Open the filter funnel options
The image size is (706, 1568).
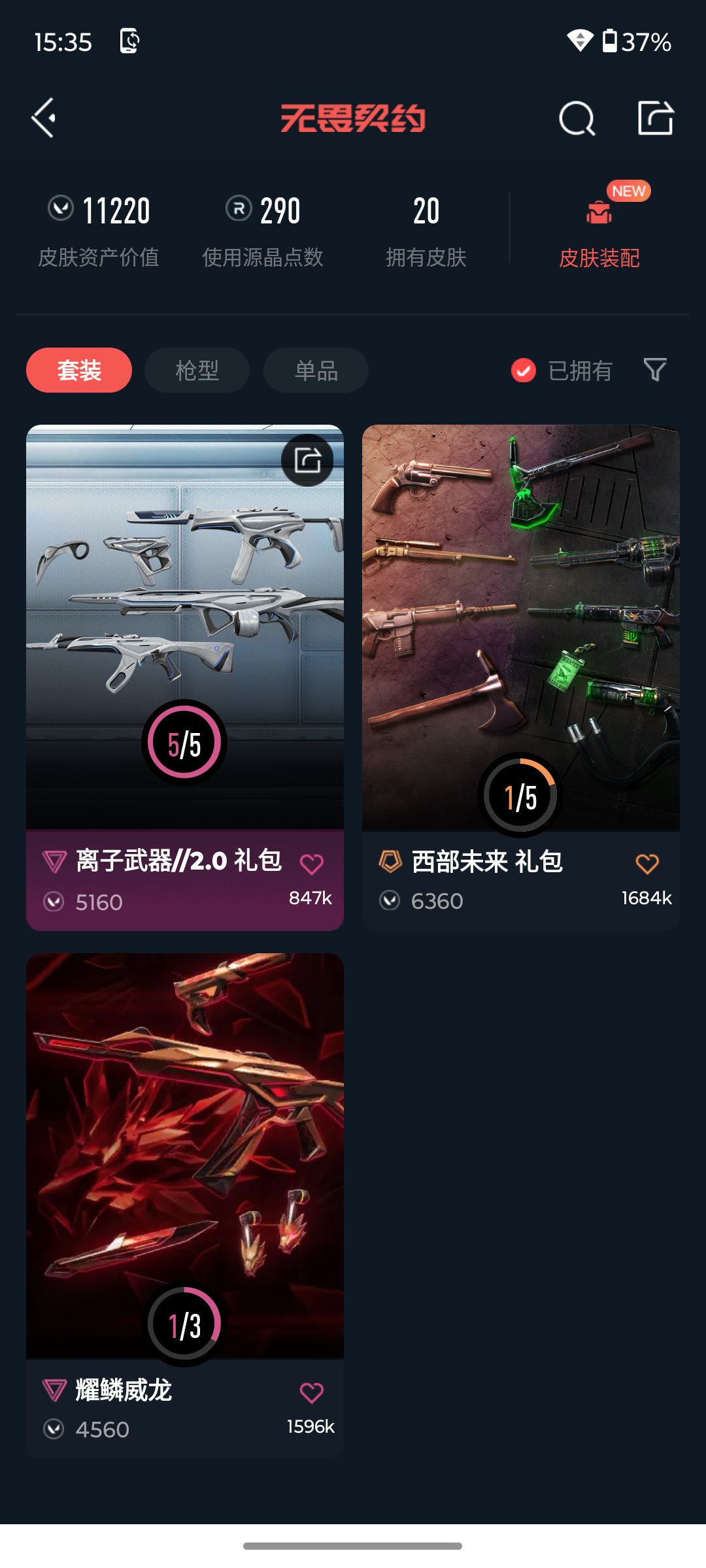[x=655, y=370]
